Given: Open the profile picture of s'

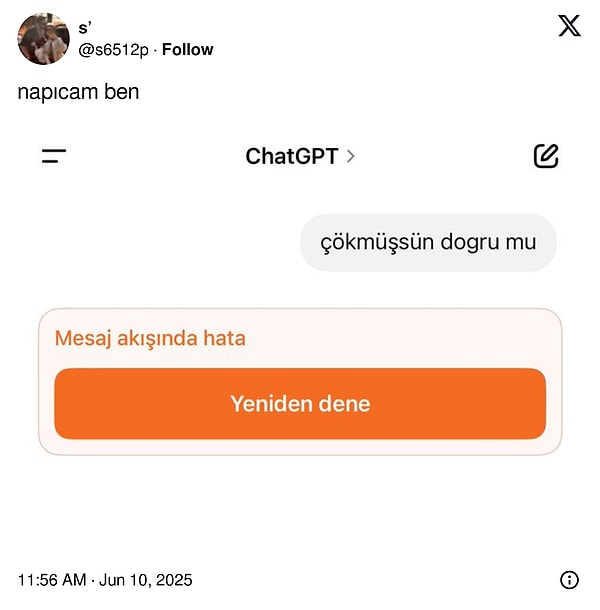Looking at the screenshot, I should click(43, 38).
